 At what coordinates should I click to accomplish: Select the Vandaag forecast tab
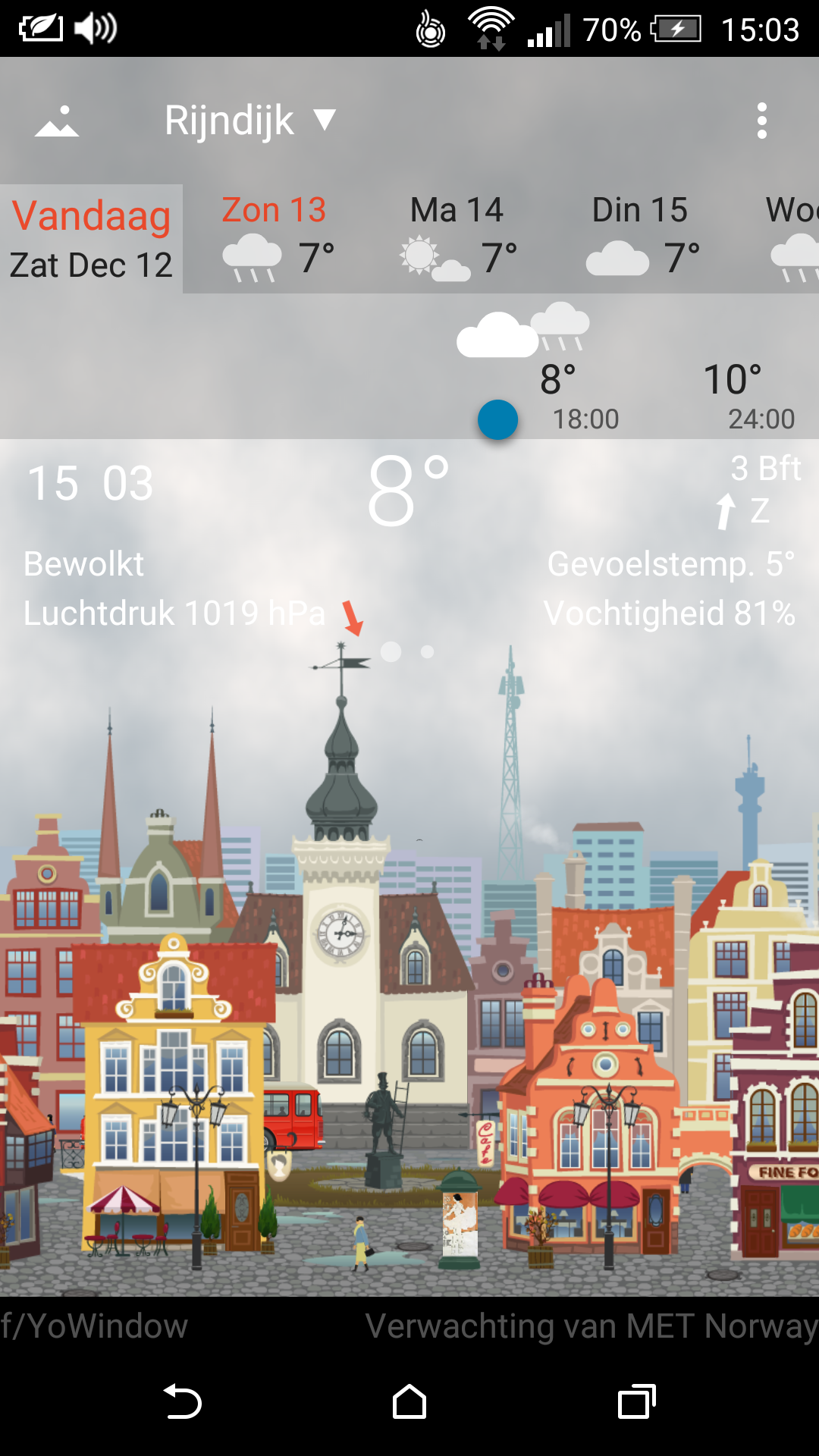(x=91, y=239)
